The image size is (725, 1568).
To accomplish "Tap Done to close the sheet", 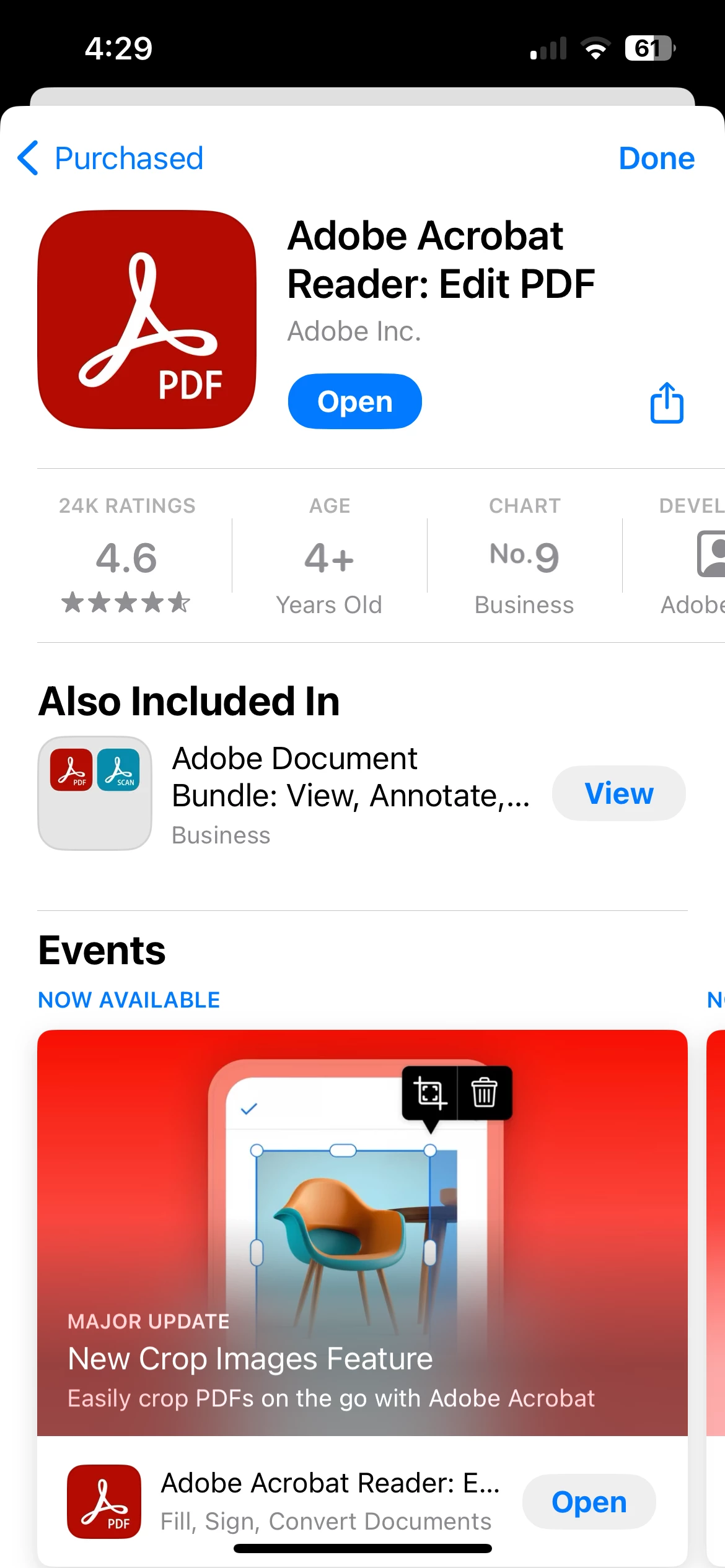I will click(656, 159).
